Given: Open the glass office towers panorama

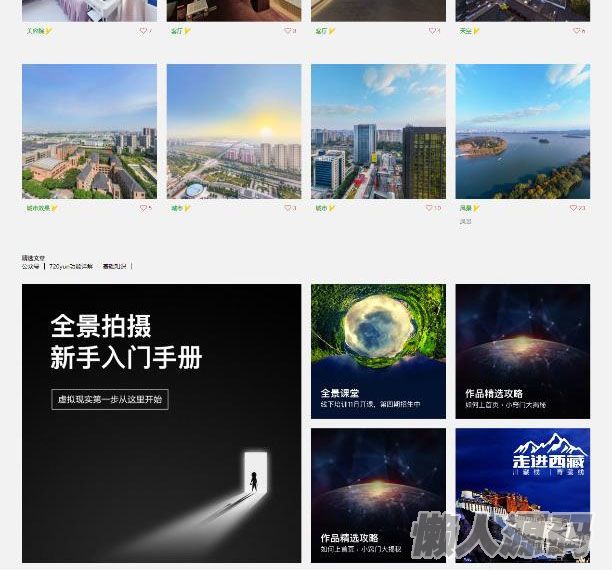Looking at the screenshot, I should pos(378,131).
